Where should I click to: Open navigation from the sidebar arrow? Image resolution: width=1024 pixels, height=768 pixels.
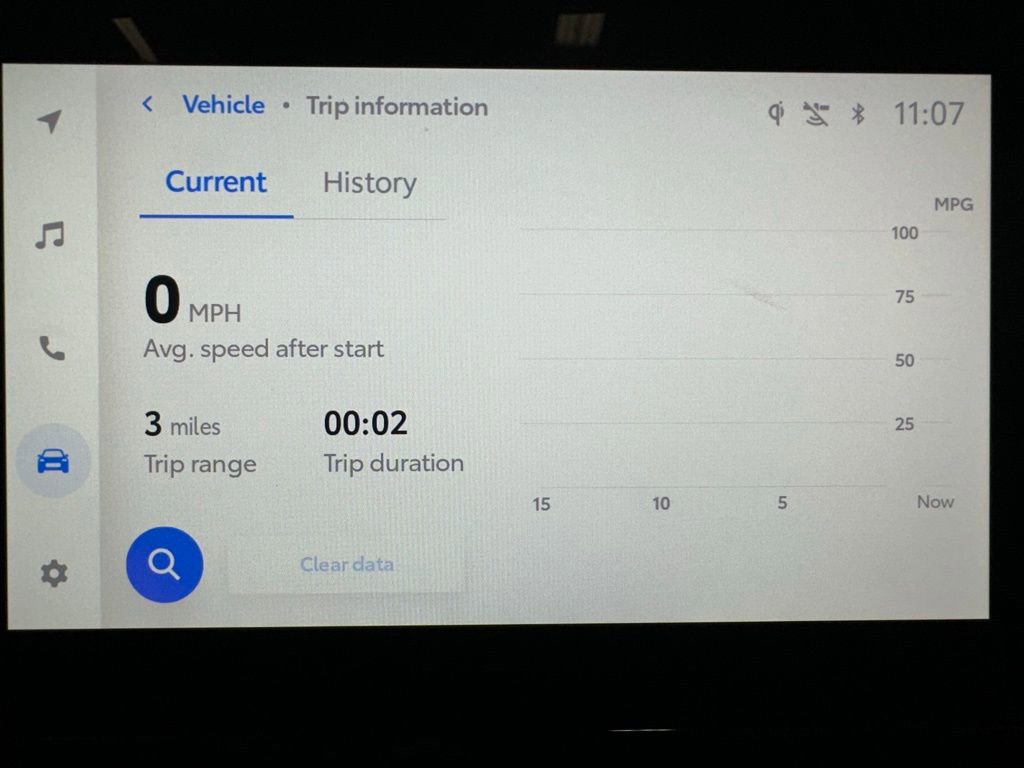[x=50, y=122]
